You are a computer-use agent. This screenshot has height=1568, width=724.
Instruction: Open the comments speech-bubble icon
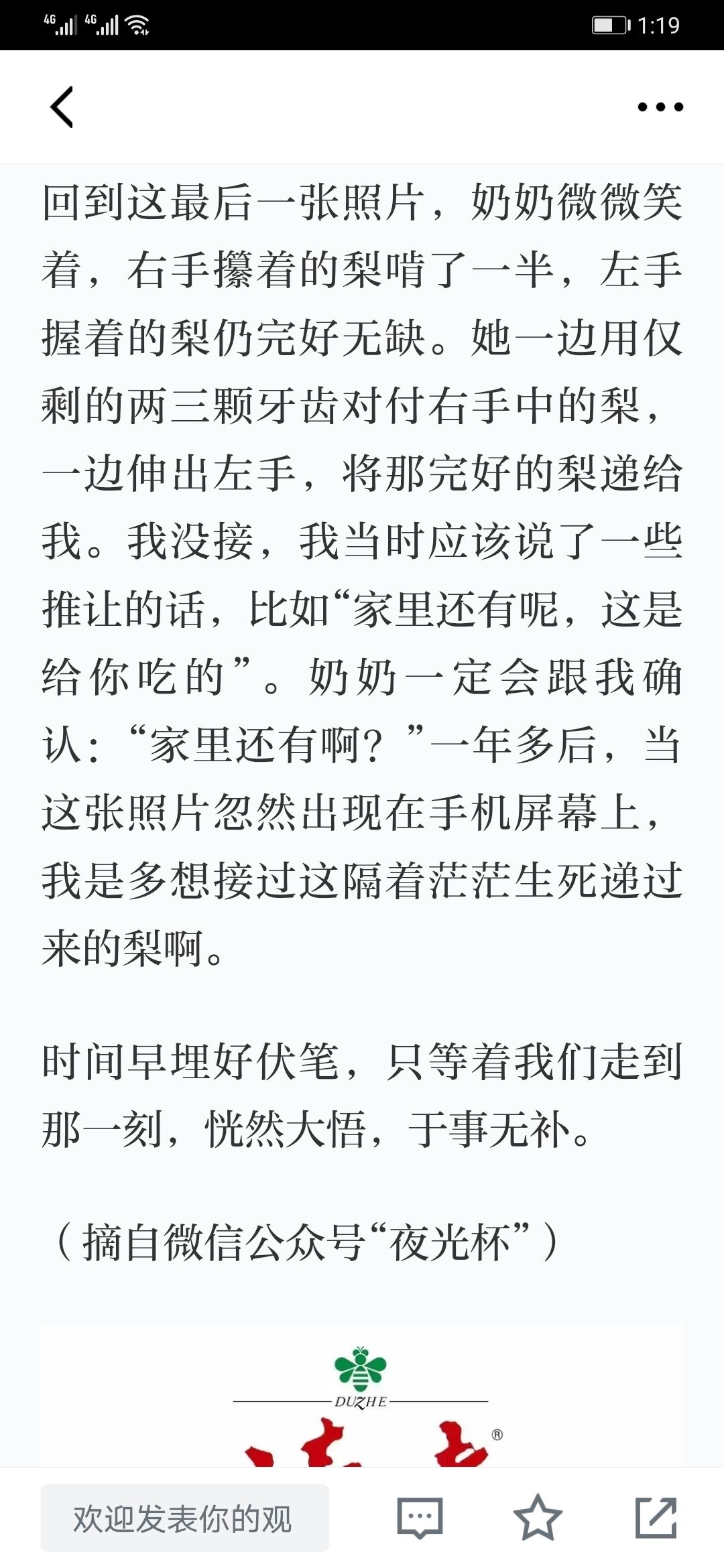tap(420, 1518)
